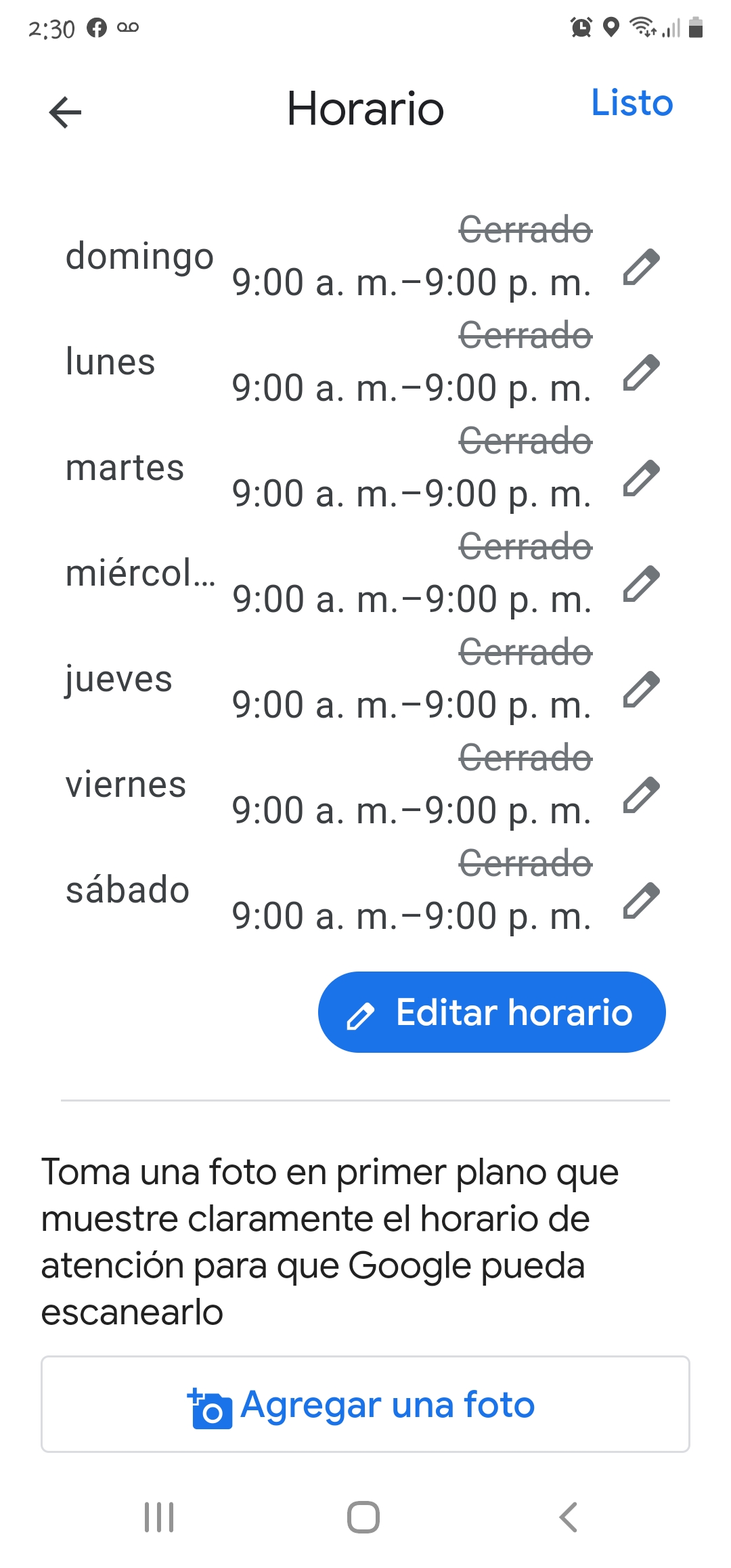The width and height of the screenshot is (731, 1568).
Task: Select the struck-through Cerrado for domingo
Action: tap(525, 230)
